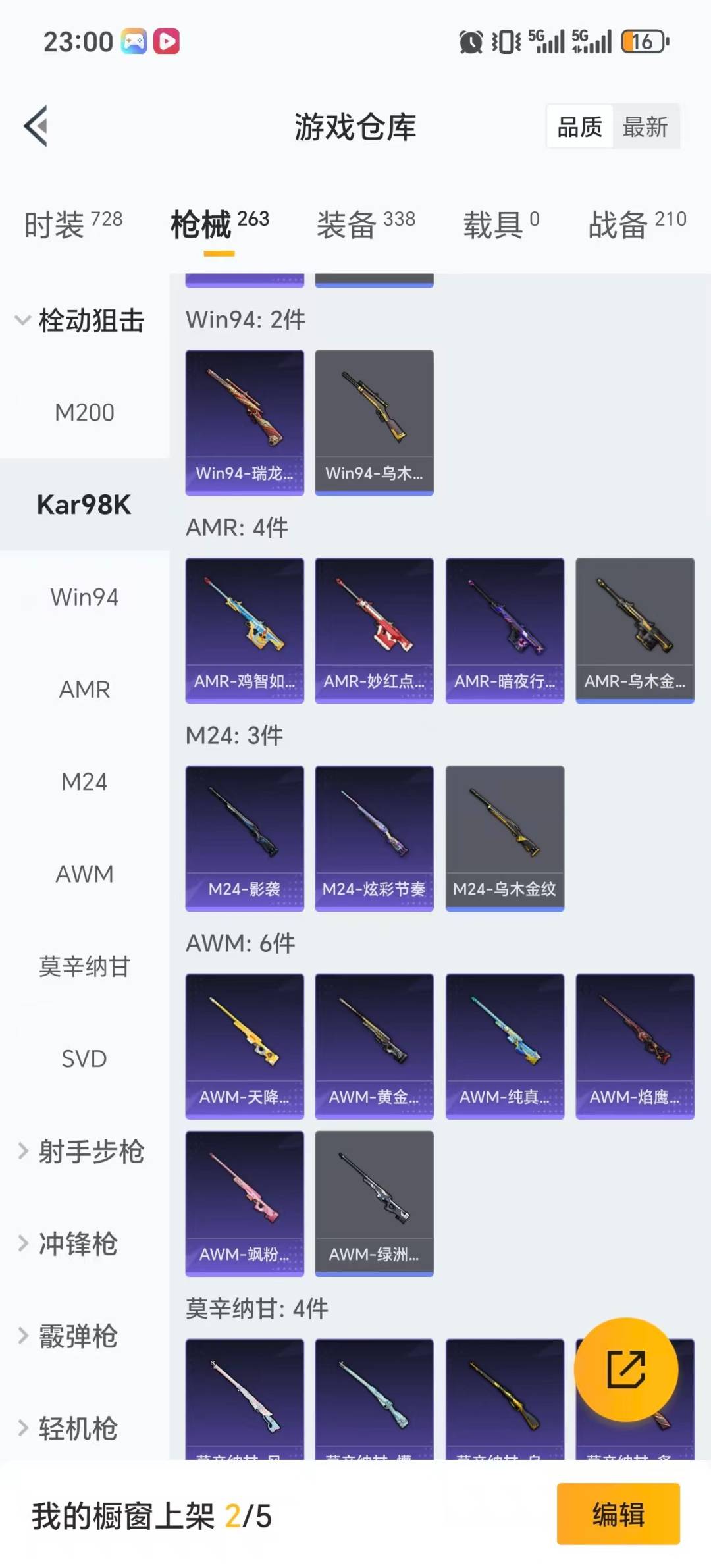Sort items by 品质
711x1568 pixels.
click(579, 126)
